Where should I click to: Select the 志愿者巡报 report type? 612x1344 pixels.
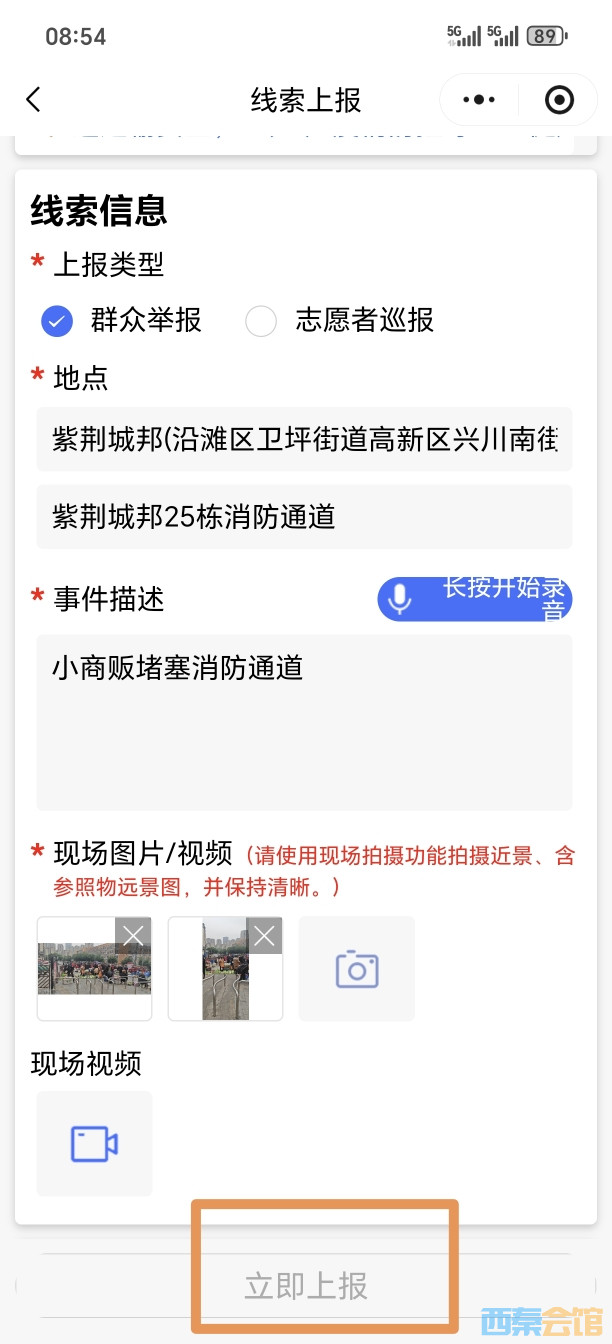coord(261,321)
